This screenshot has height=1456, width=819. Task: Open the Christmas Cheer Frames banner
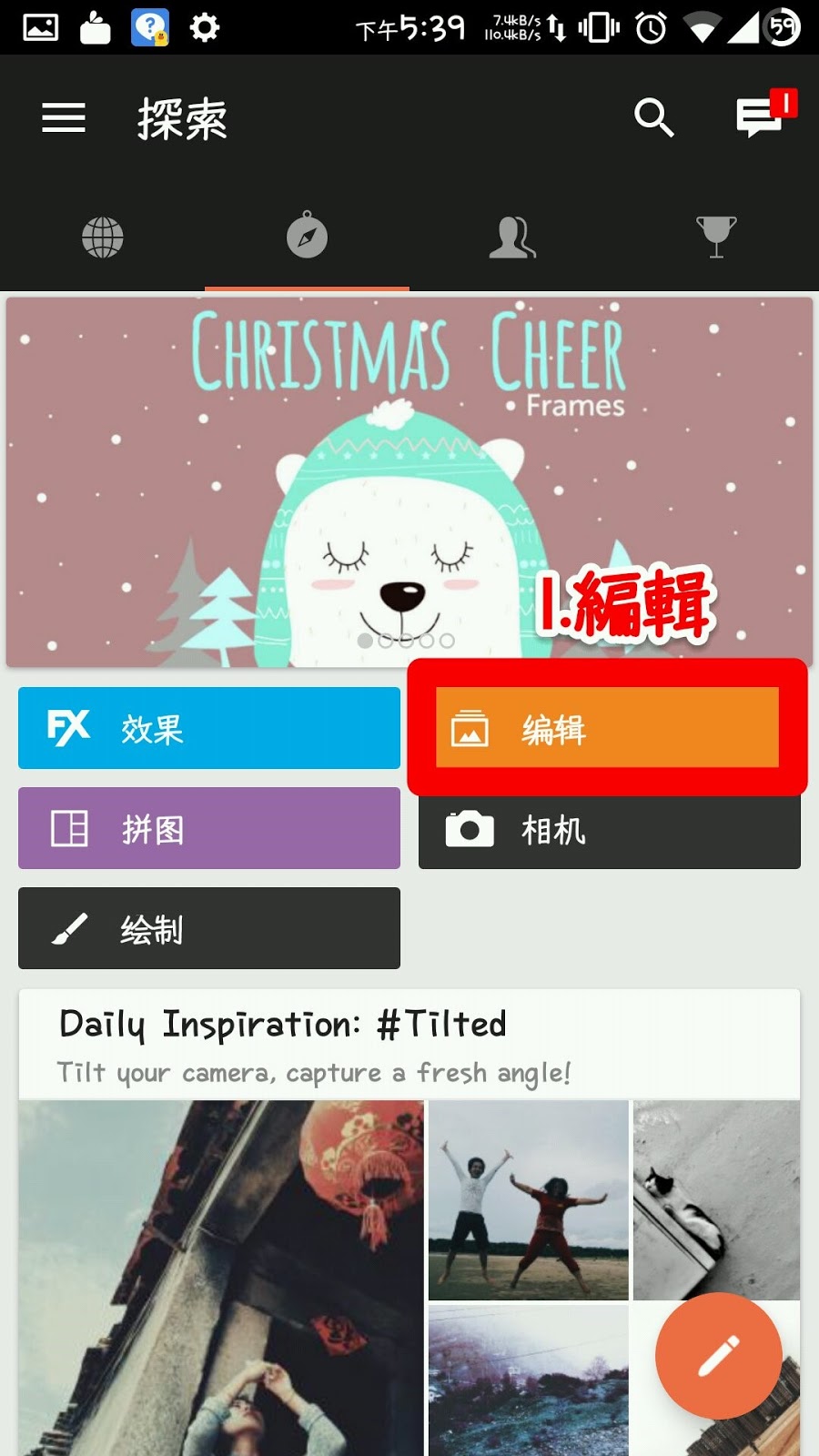(x=409, y=473)
